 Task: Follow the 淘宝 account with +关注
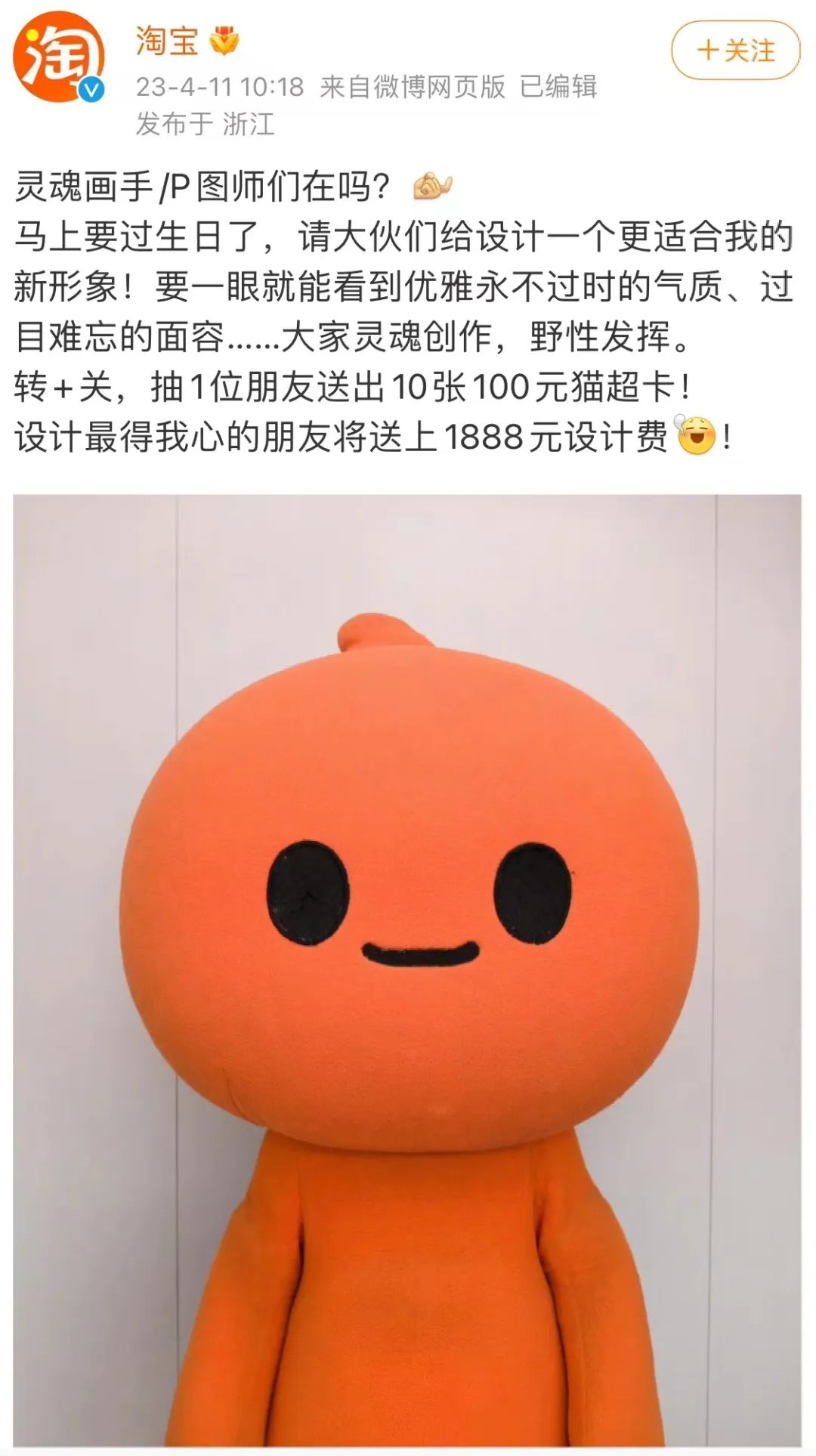click(x=735, y=51)
